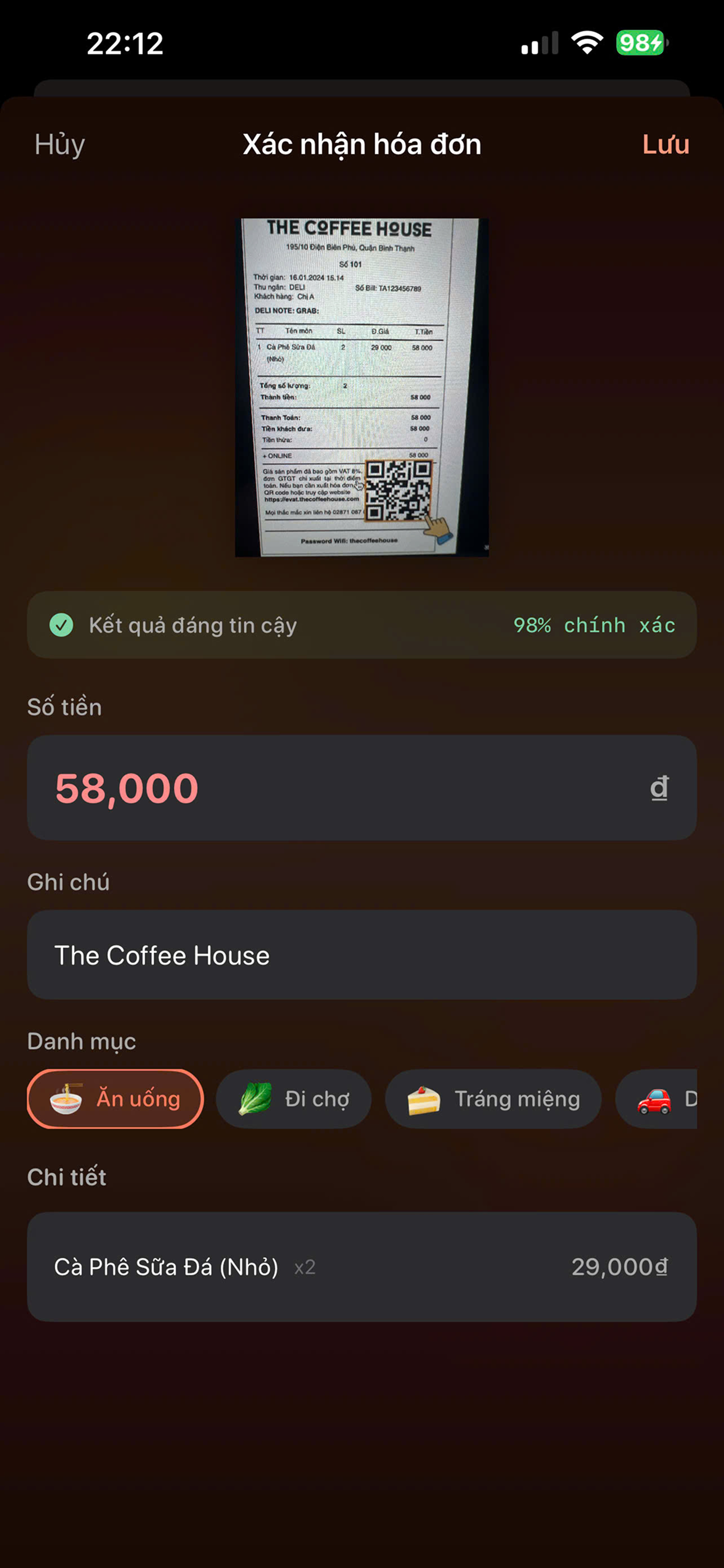This screenshot has height=1568, width=724.
Task: Select Đi chợ as the expense category
Action: [x=294, y=1098]
